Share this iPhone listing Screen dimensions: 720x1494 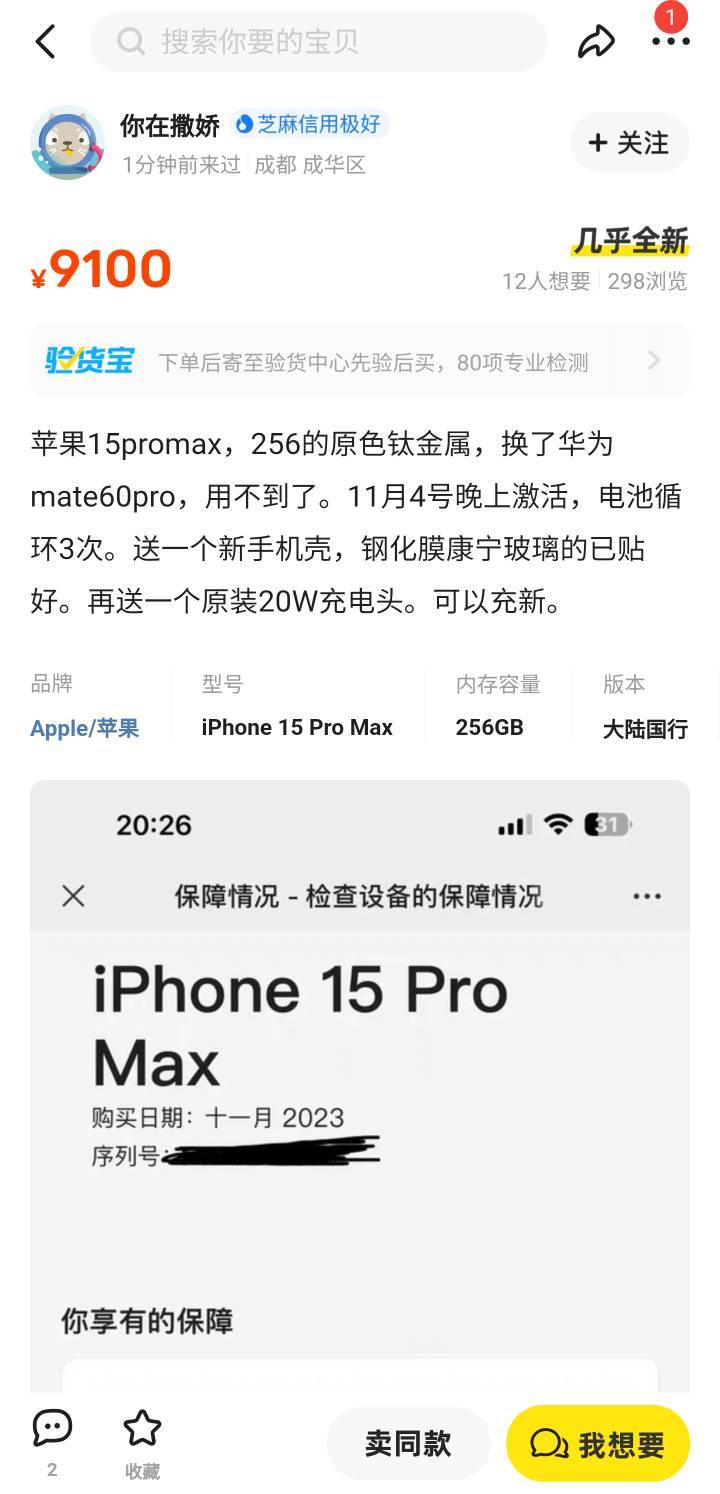(596, 42)
